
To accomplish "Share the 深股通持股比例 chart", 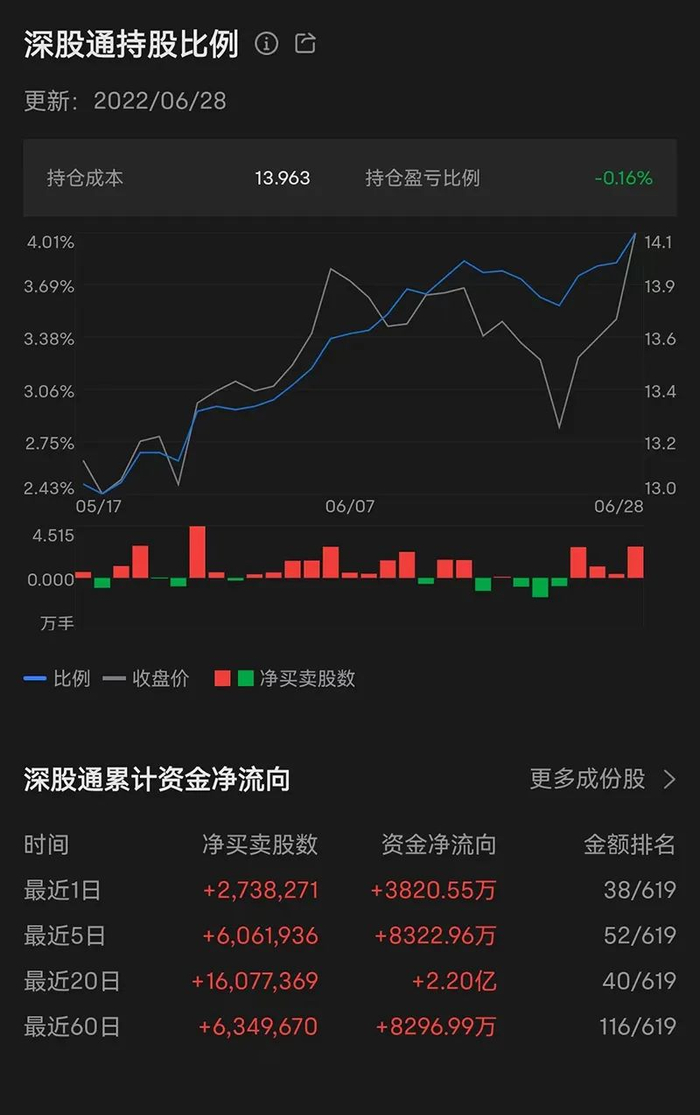I will [306, 44].
